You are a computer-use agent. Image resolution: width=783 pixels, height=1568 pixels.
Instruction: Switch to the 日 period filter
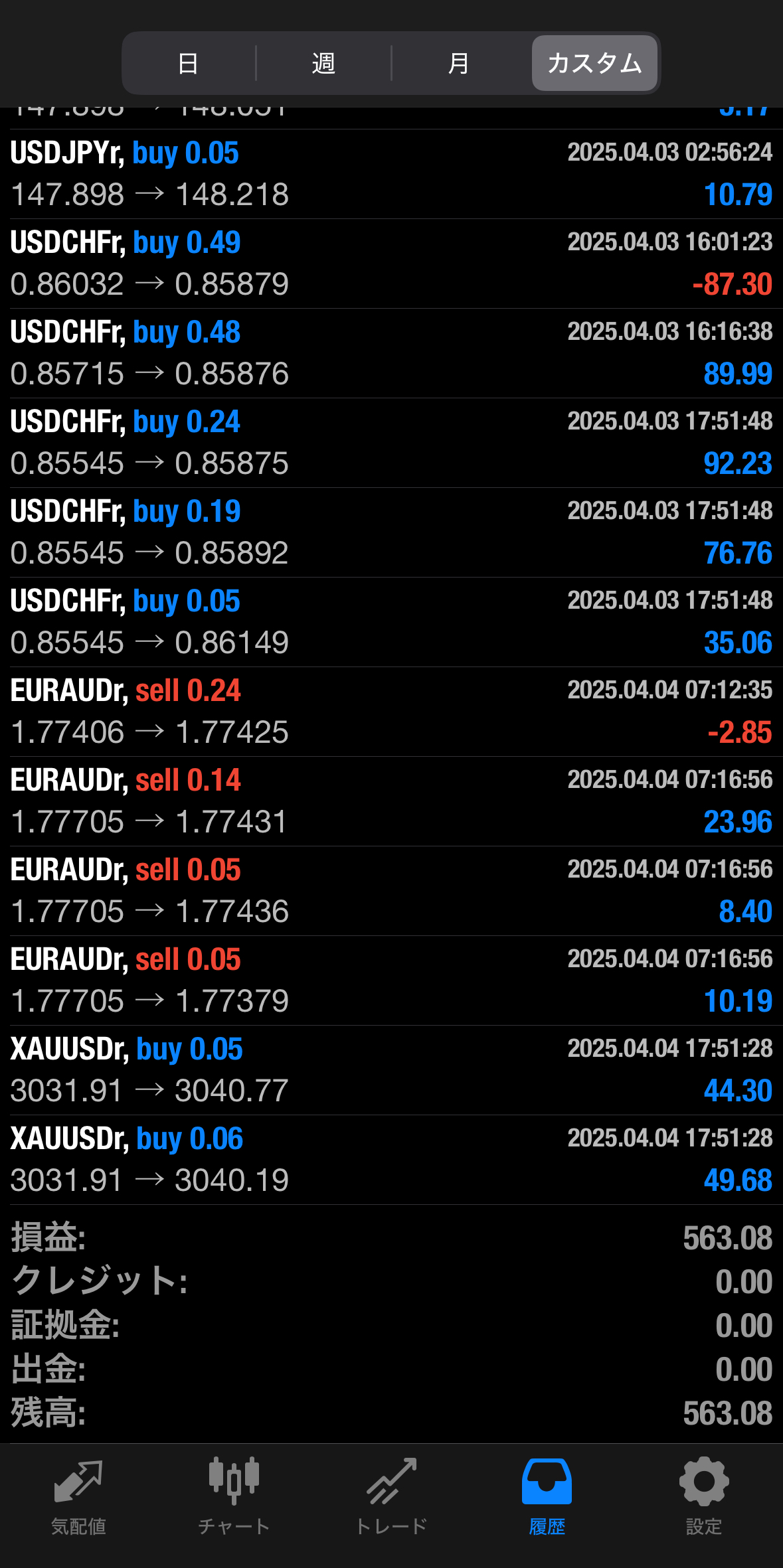point(189,64)
